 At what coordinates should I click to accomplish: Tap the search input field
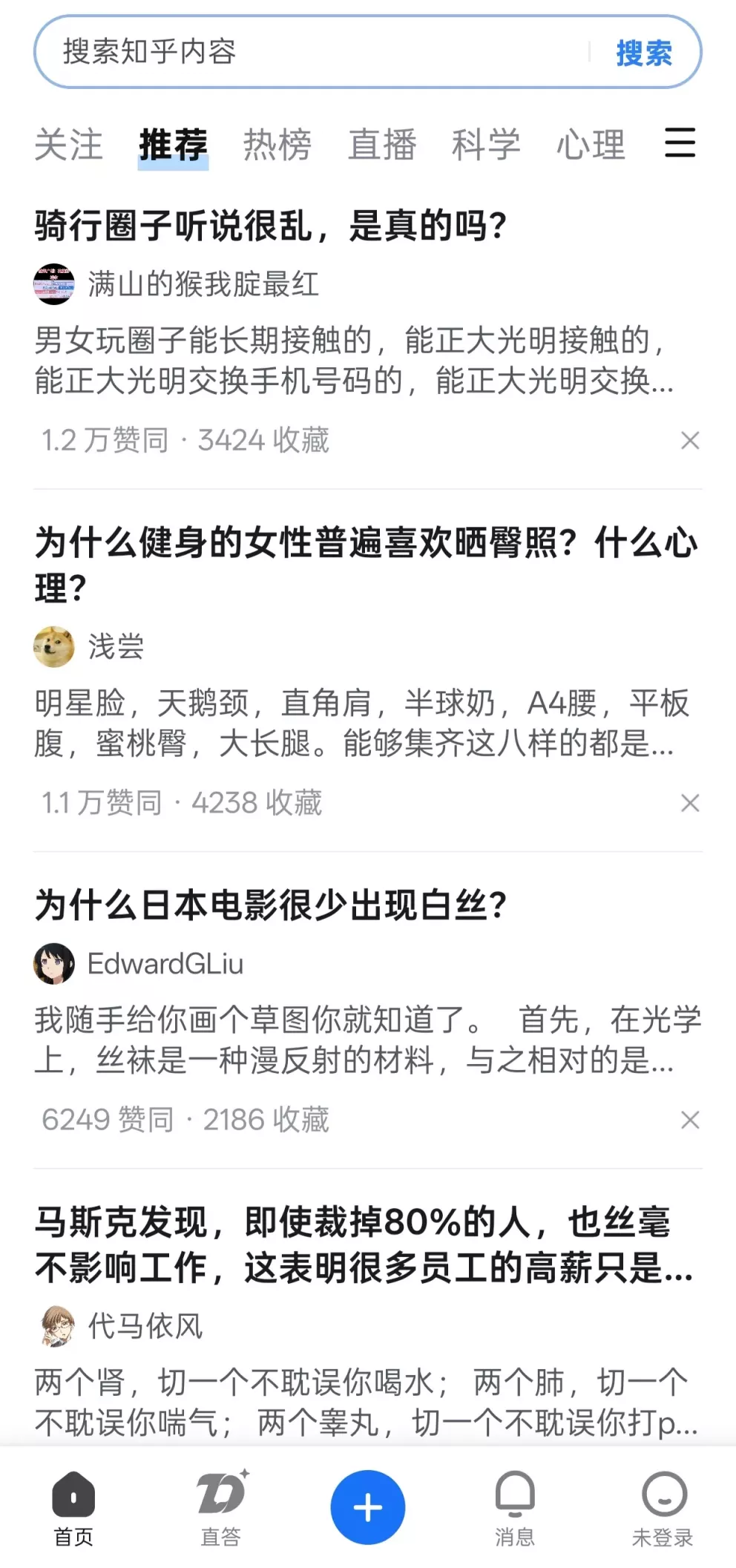coord(297,52)
